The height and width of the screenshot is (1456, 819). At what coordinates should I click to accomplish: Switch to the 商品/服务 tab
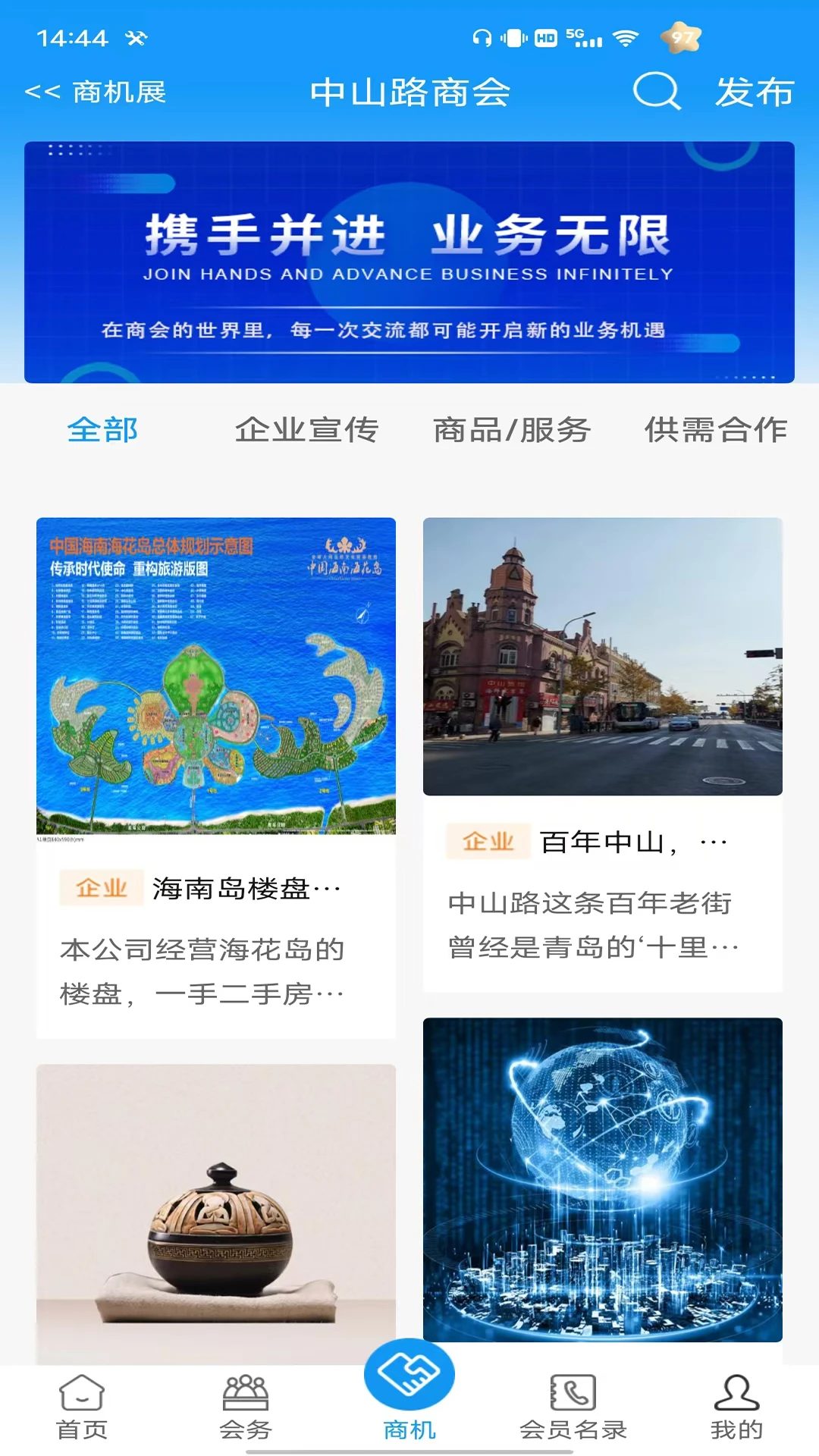[x=513, y=430]
